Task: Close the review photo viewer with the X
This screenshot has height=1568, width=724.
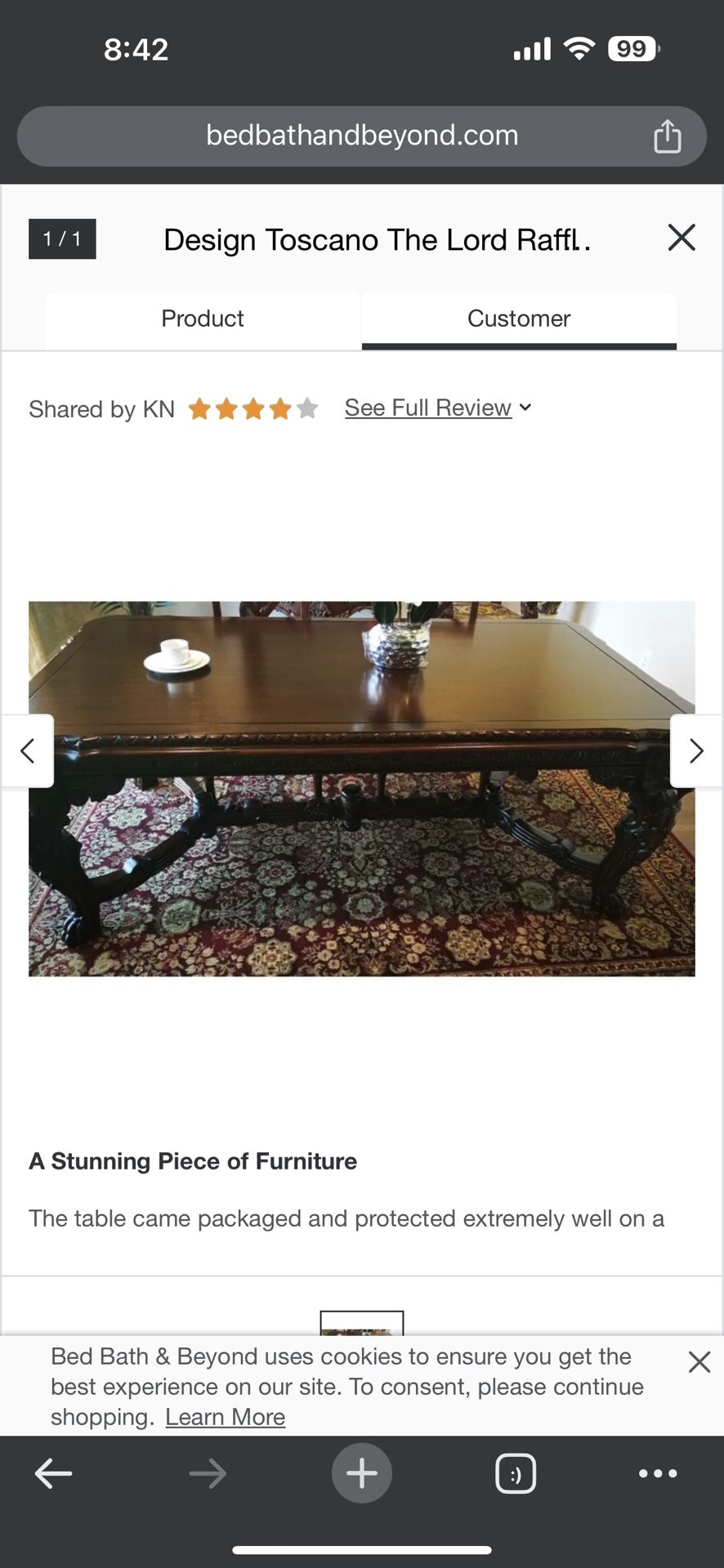Action: 682,238
